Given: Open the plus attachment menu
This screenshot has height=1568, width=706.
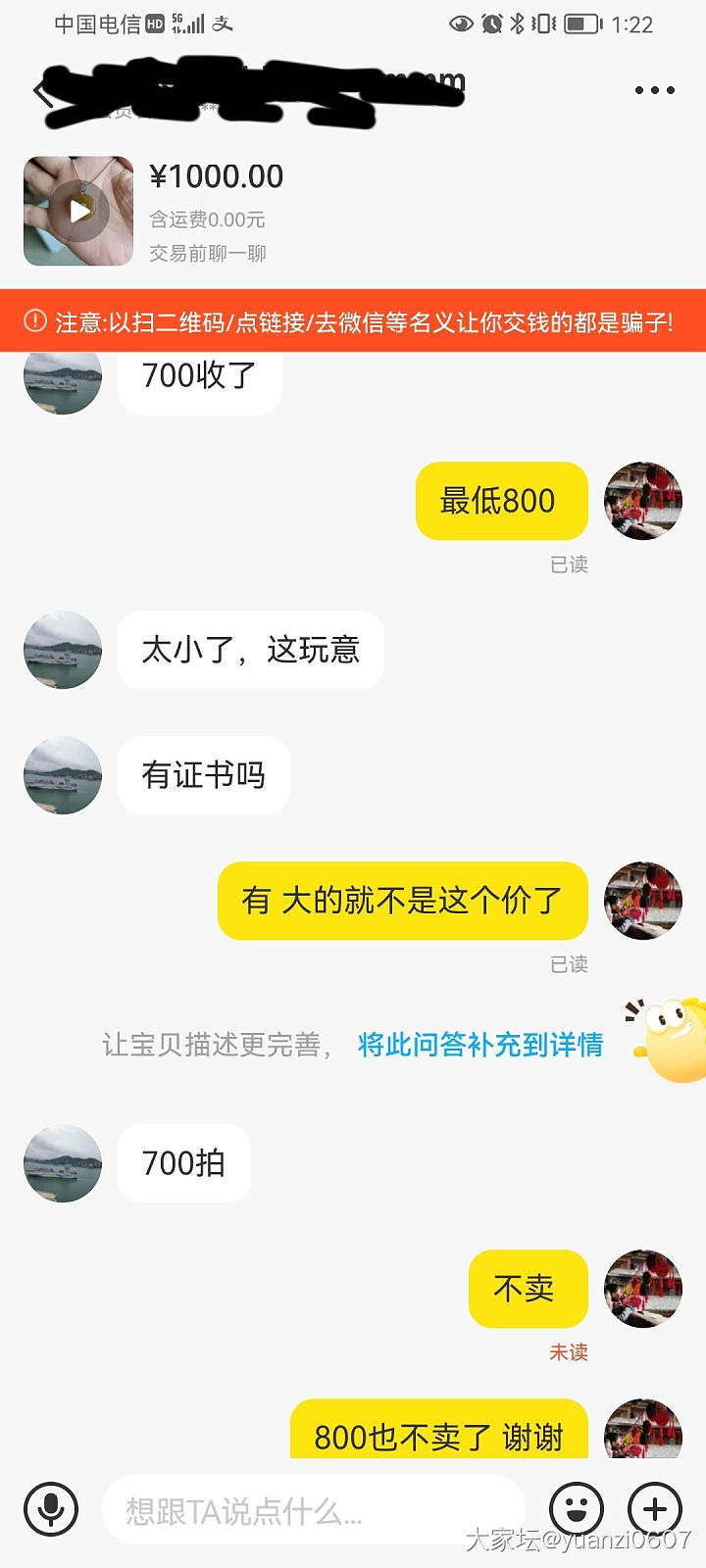Looking at the screenshot, I should point(655,1509).
